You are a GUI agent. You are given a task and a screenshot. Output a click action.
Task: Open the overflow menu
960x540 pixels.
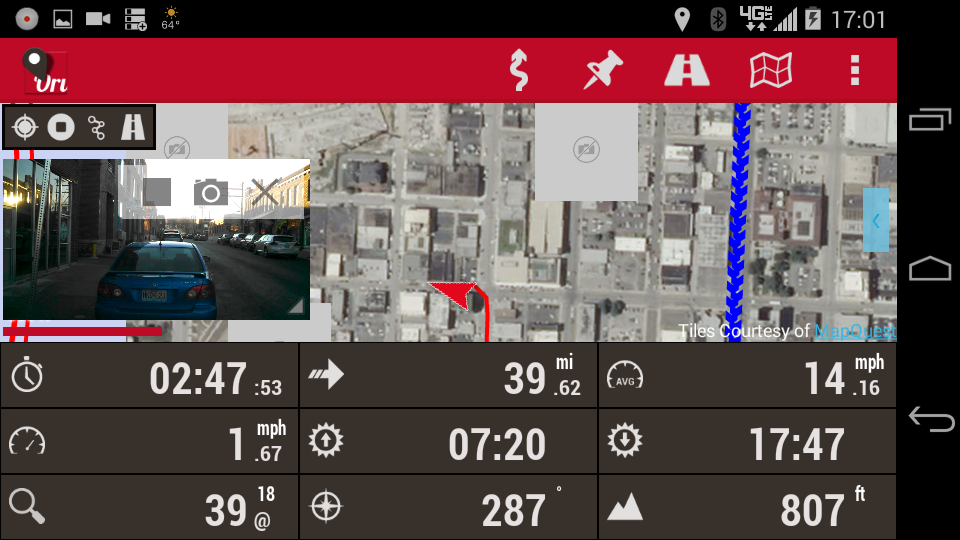(854, 71)
